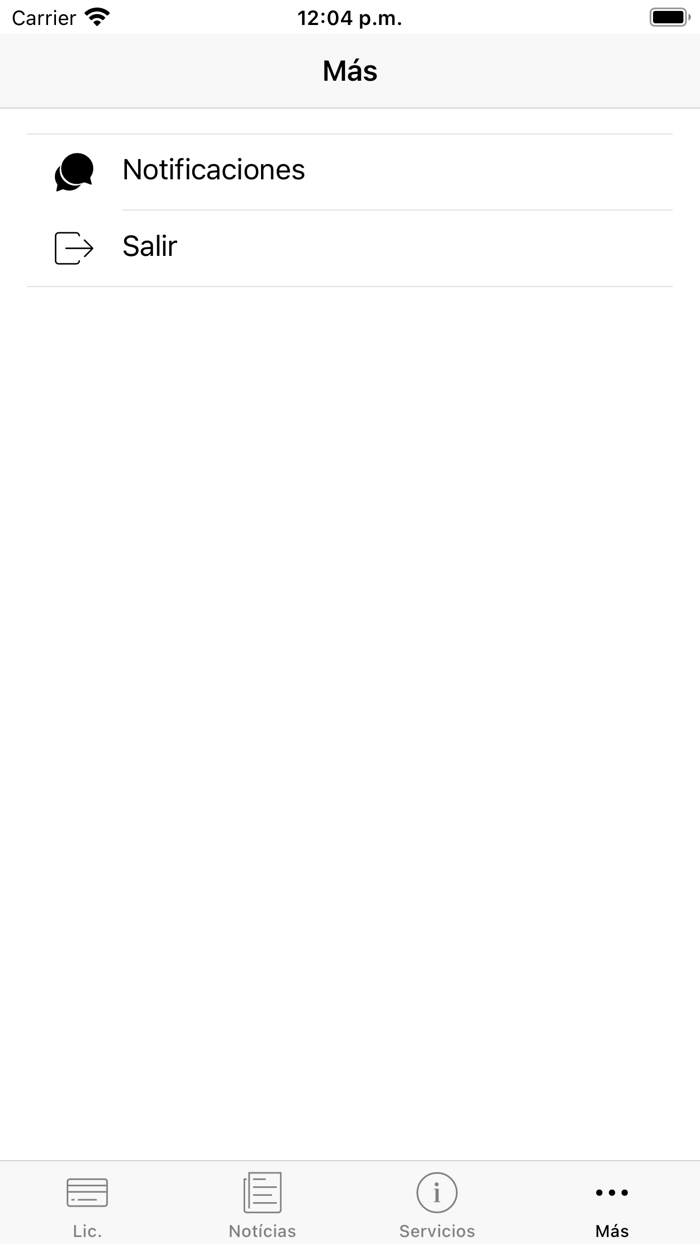This screenshot has height=1244, width=700.
Task: Open the Notificaciones row
Action: pos(349,172)
